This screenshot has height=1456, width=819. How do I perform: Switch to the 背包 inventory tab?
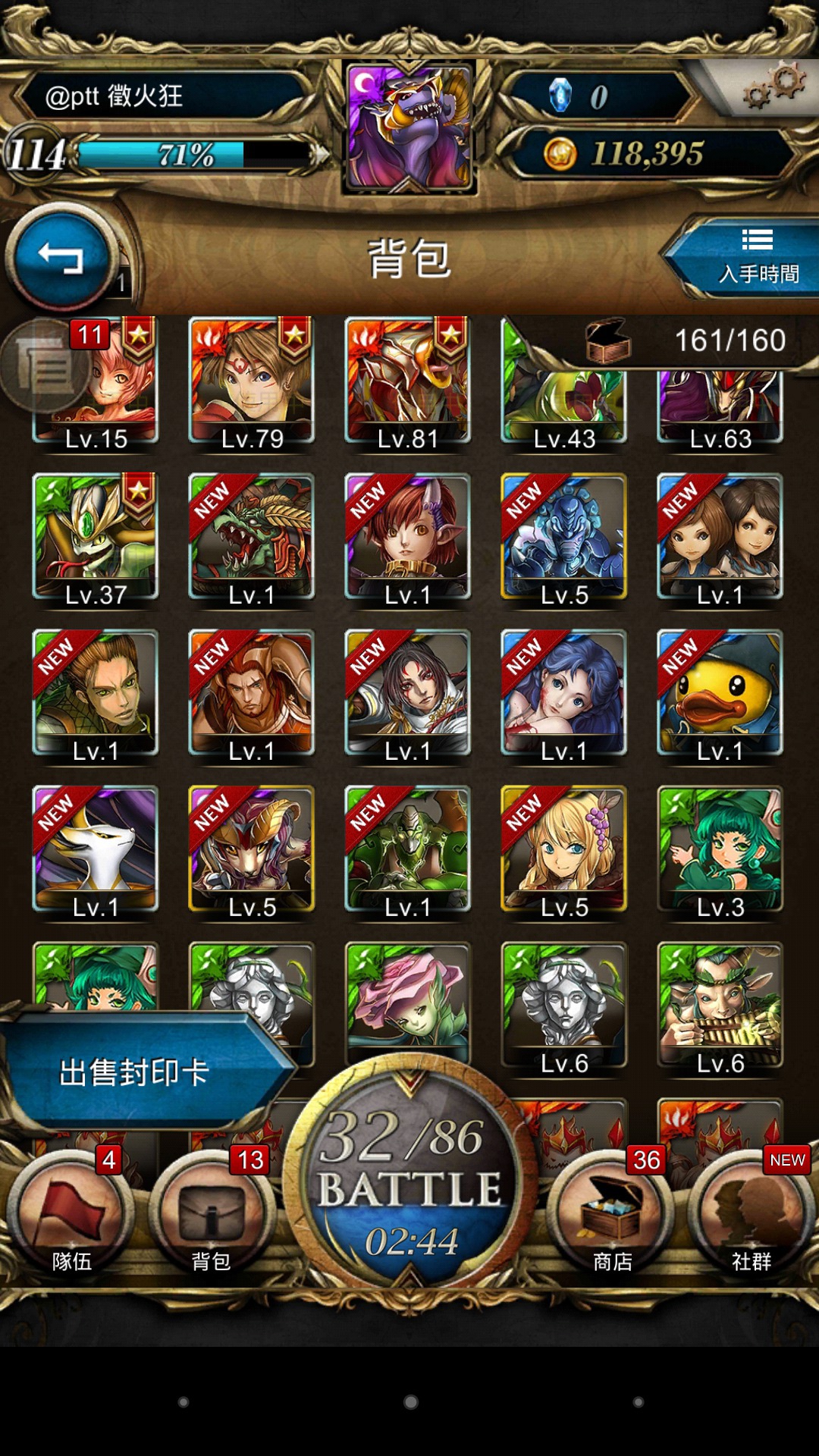(x=211, y=1213)
